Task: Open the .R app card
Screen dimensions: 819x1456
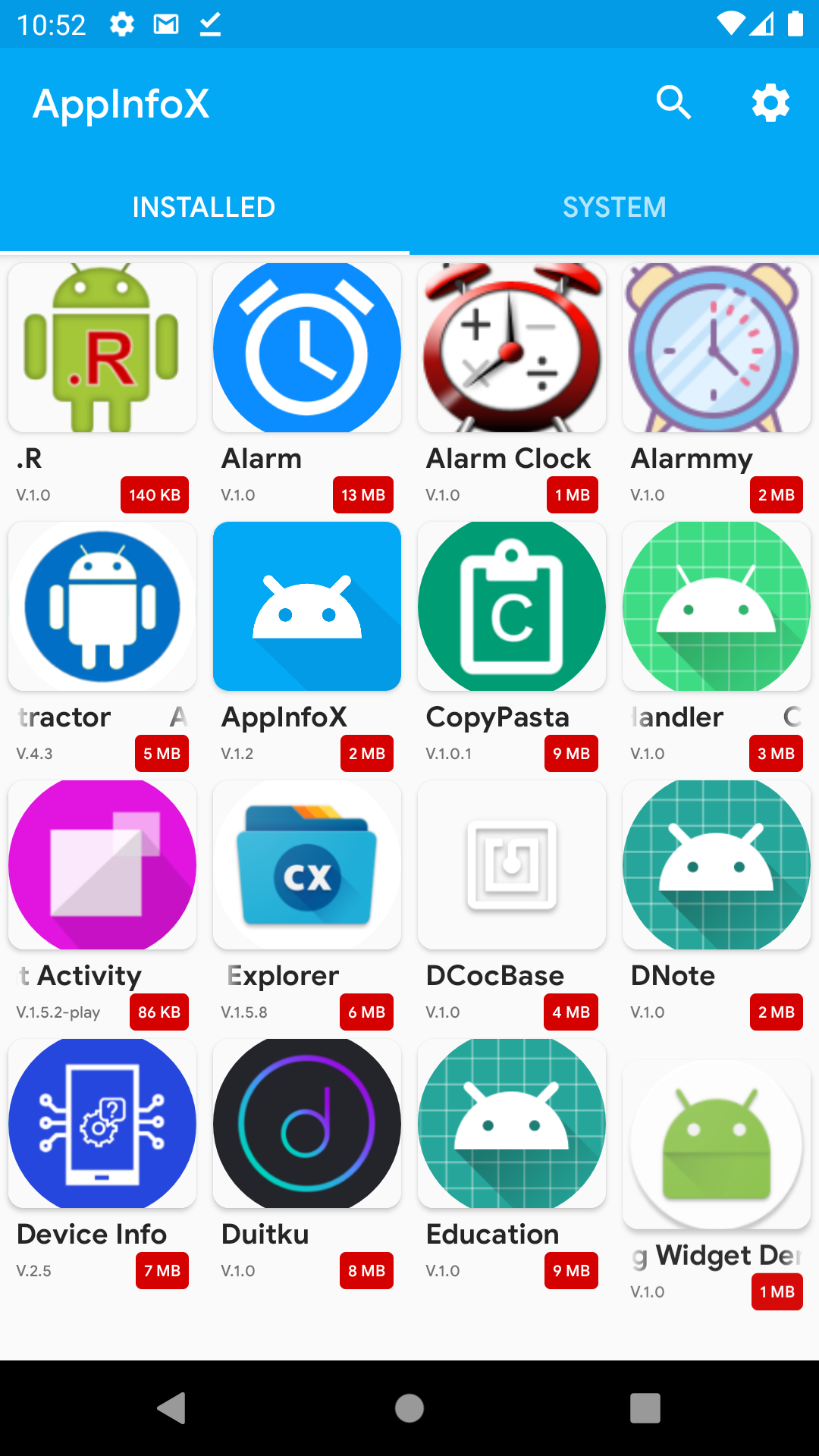Action: click(x=102, y=349)
